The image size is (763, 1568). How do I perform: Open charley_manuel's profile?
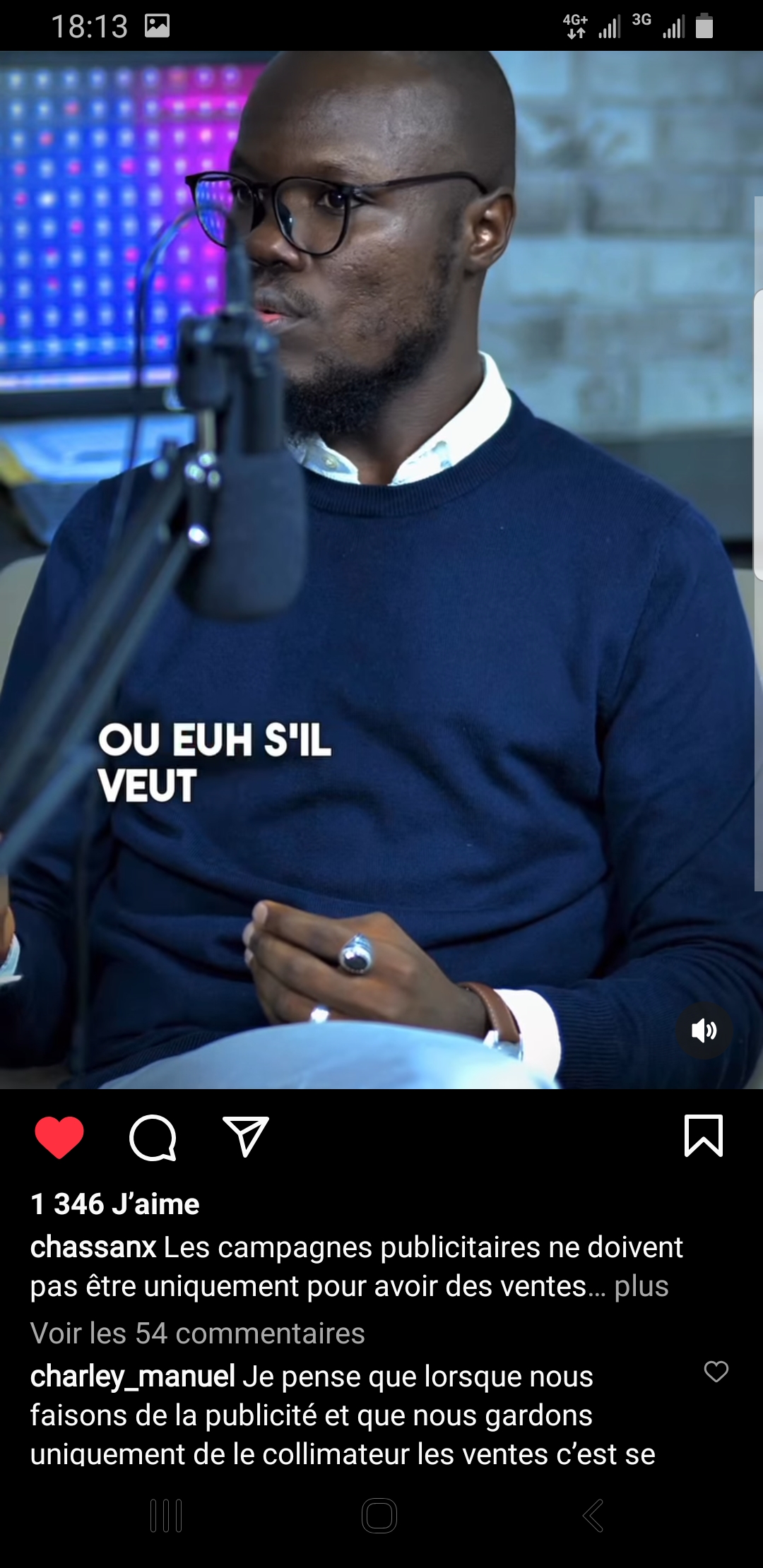(133, 1377)
